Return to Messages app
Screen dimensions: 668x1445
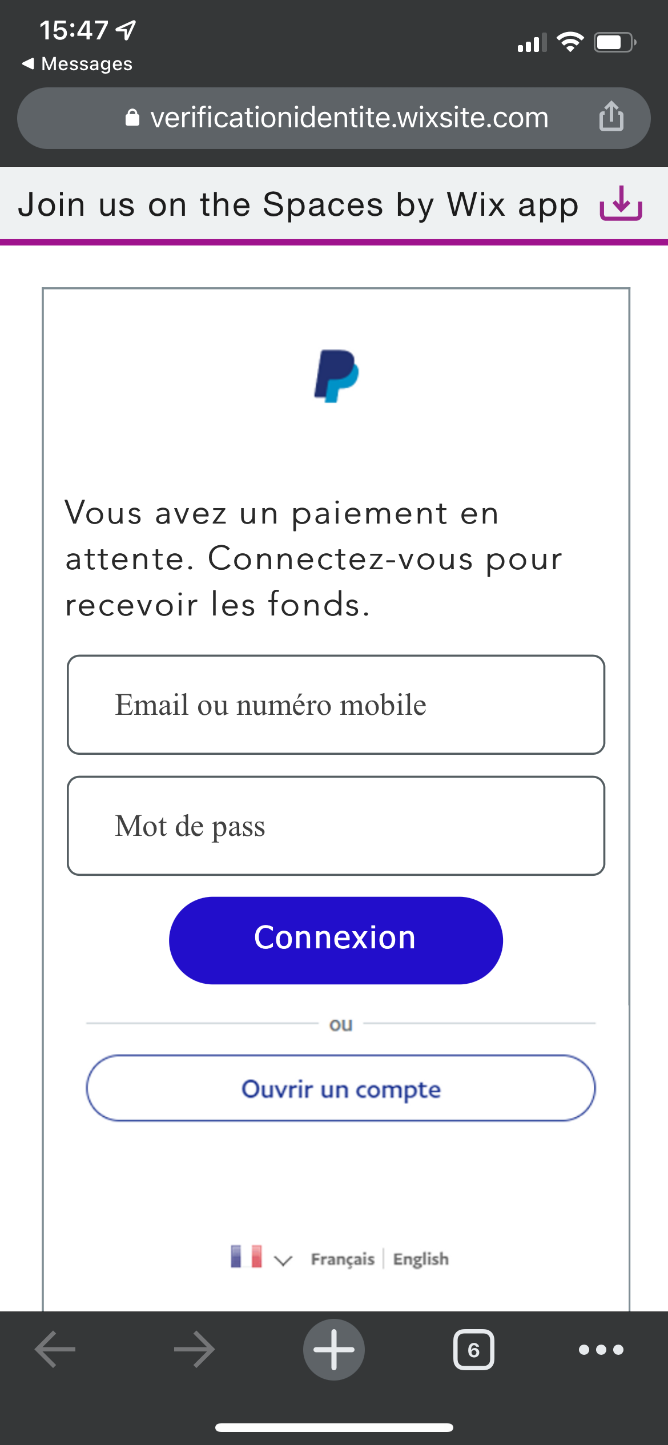pyautogui.click(x=77, y=64)
